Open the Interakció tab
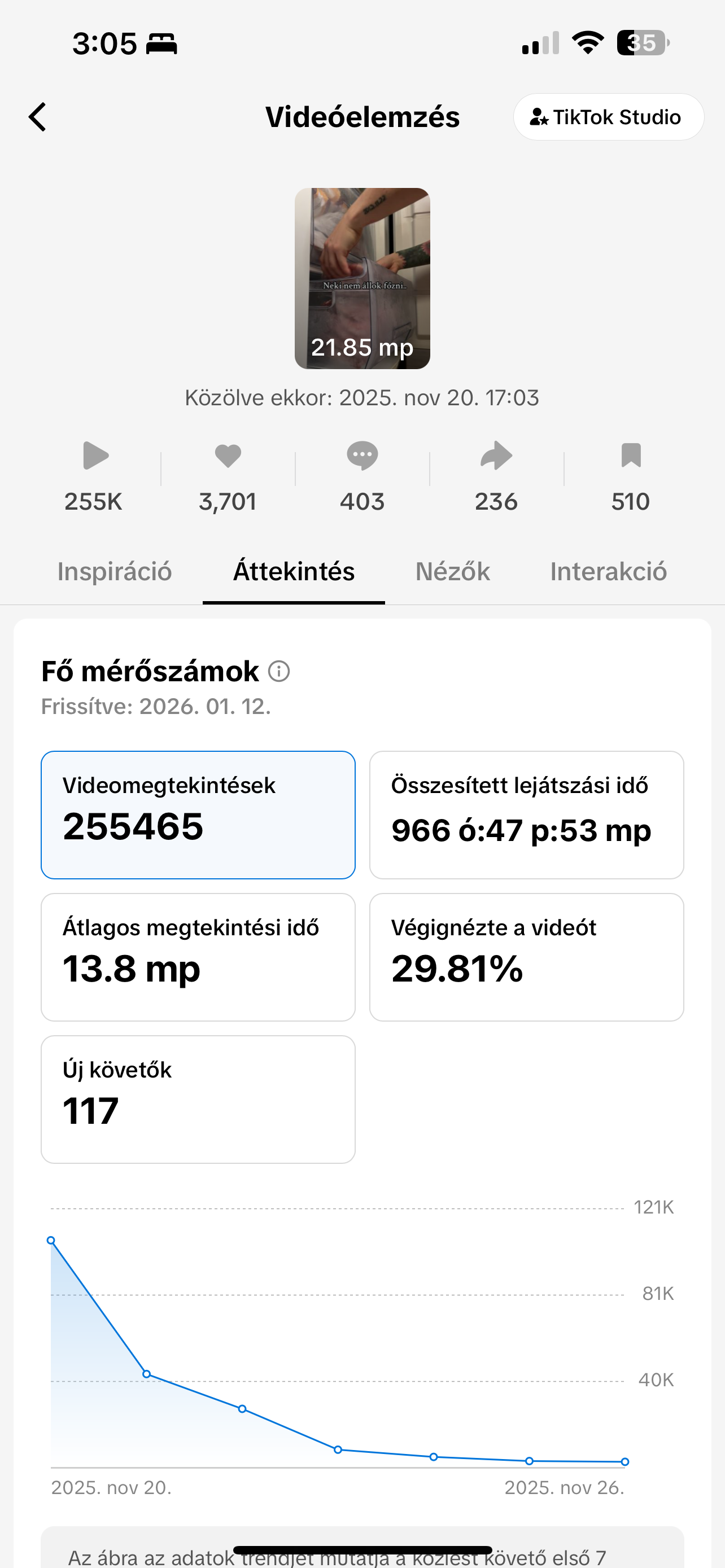 (x=609, y=571)
